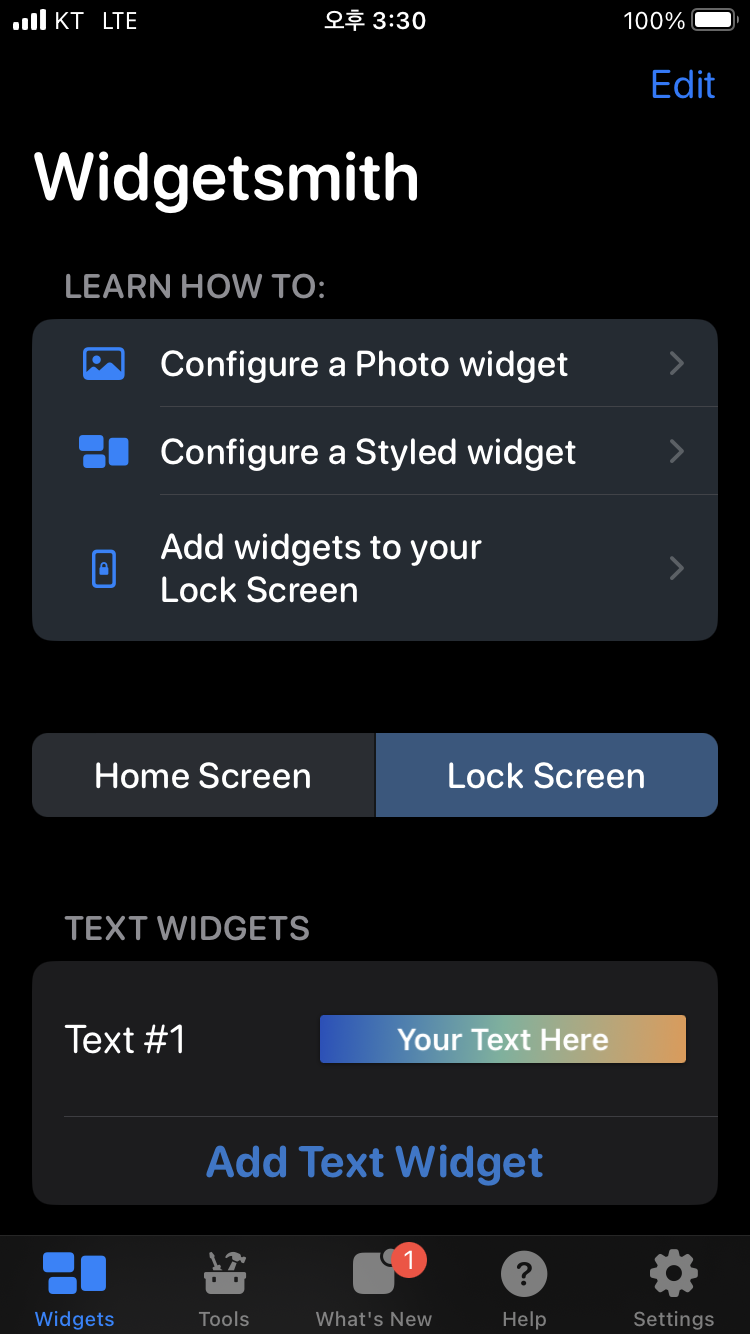Learn to add widgets to Lock Screen

[x=375, y=568]
